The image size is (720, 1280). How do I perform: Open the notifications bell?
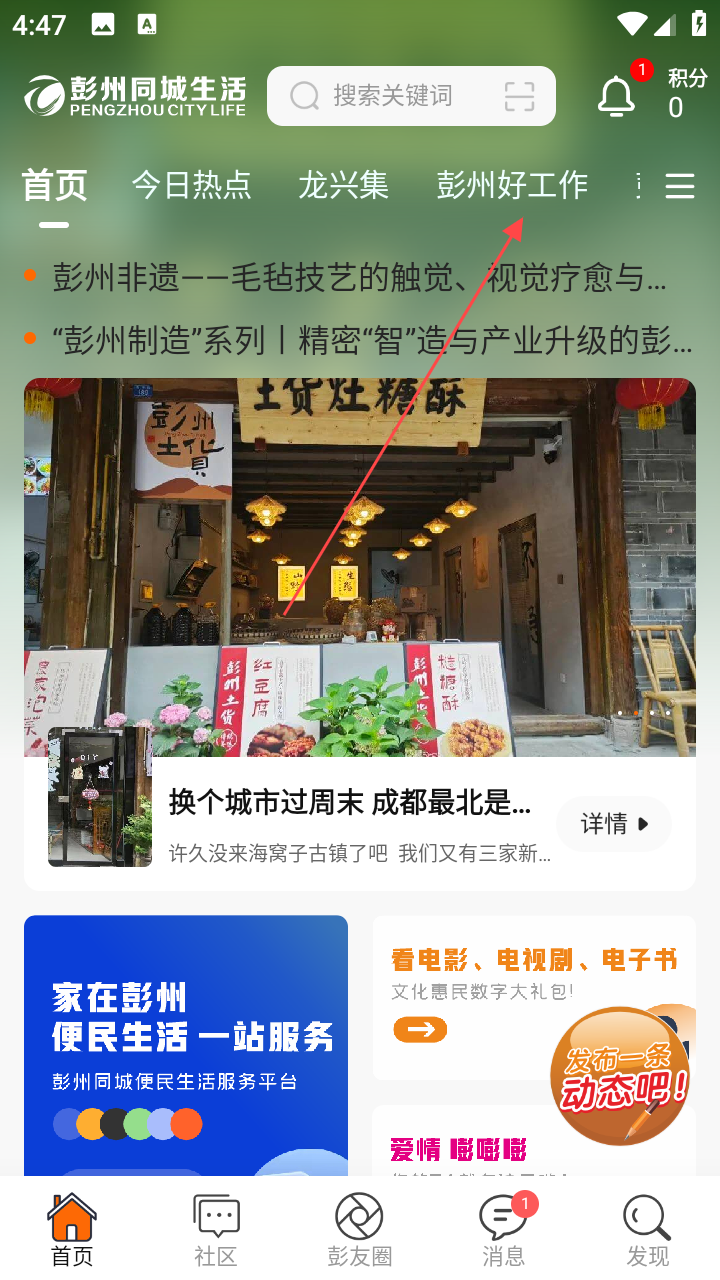(x=616, y=96)
